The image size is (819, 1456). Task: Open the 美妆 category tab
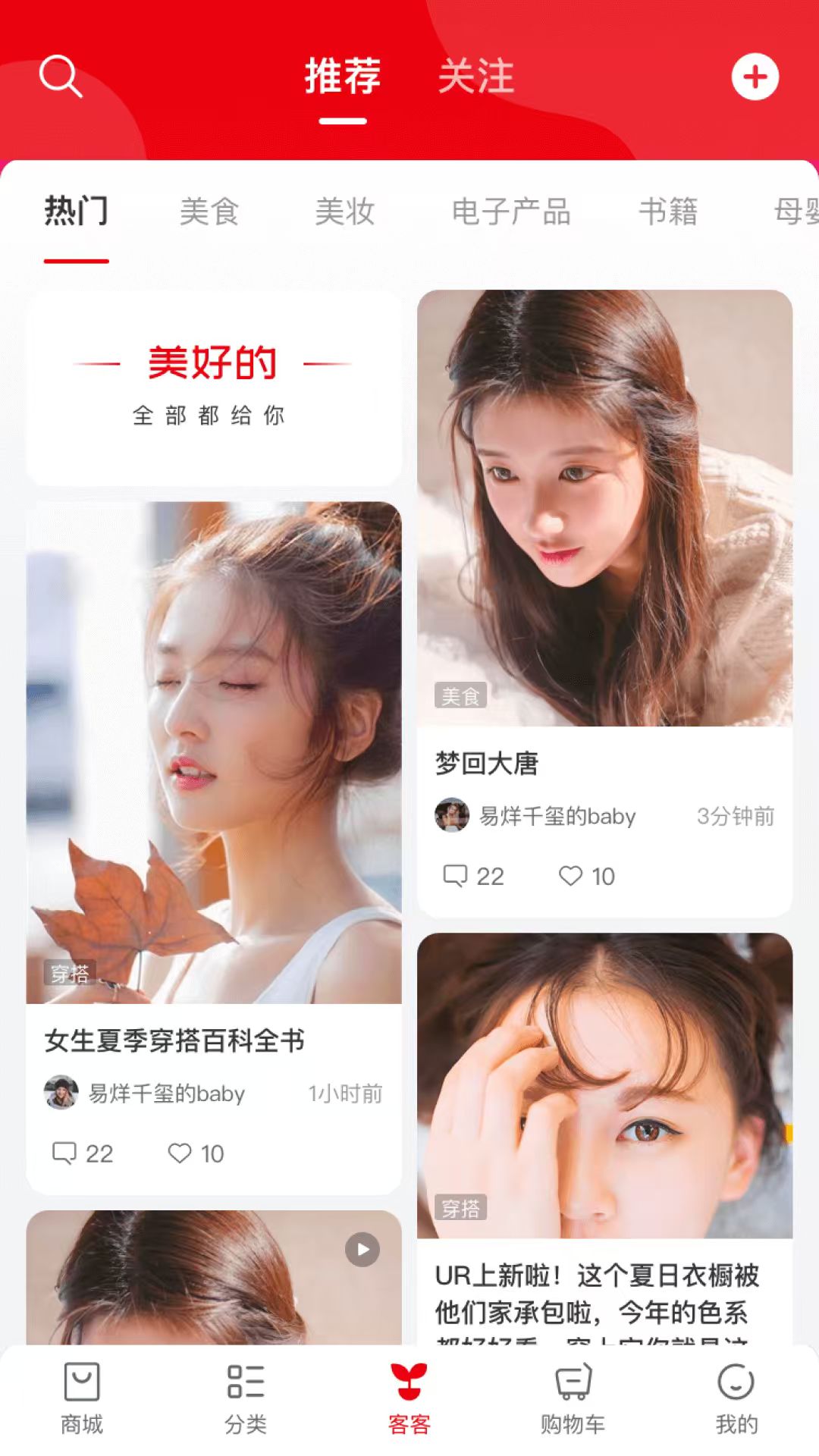[343, 212]
